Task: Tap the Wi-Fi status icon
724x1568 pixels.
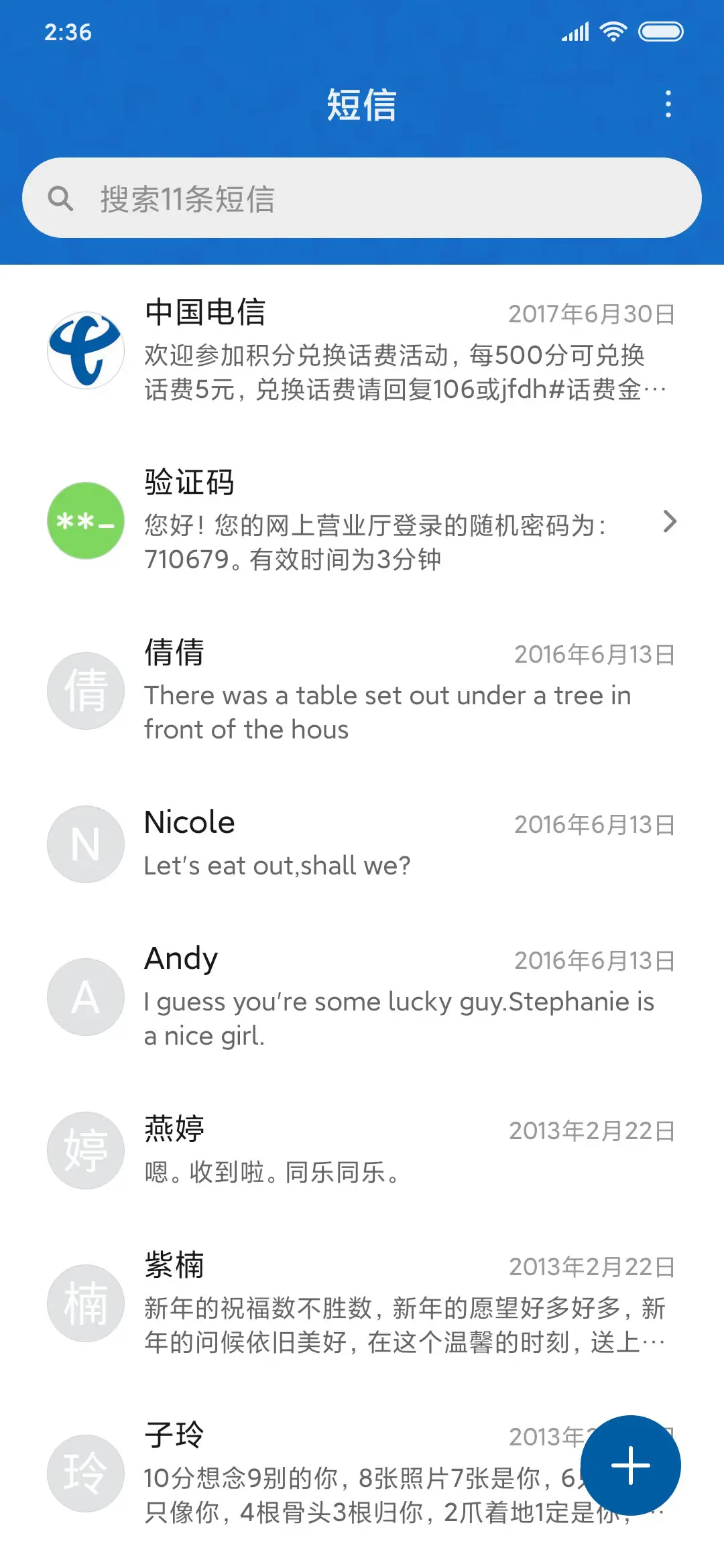Action: 613,30
